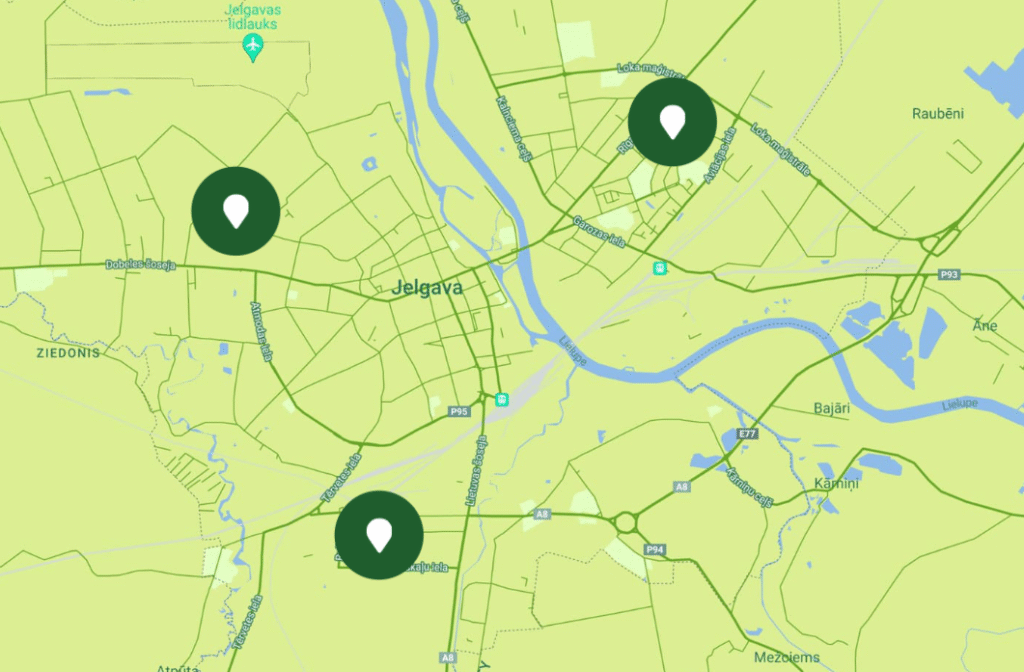Viewport: 1024px width, 672px height.
Task: Open the Jelgavas lidlauks airport marker
Action: tap(253, 46)
